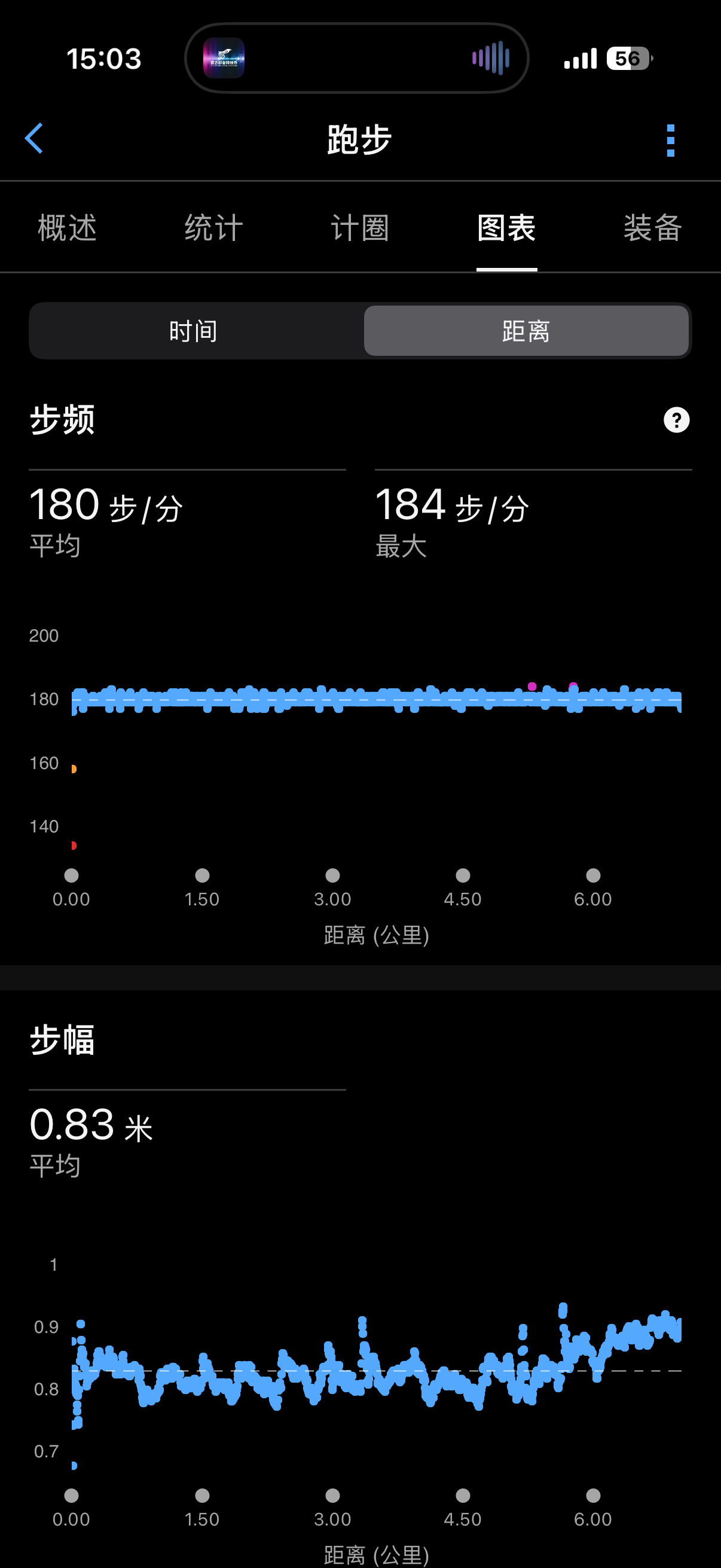Open the music activity in Dynamic Island

(356, 59)
